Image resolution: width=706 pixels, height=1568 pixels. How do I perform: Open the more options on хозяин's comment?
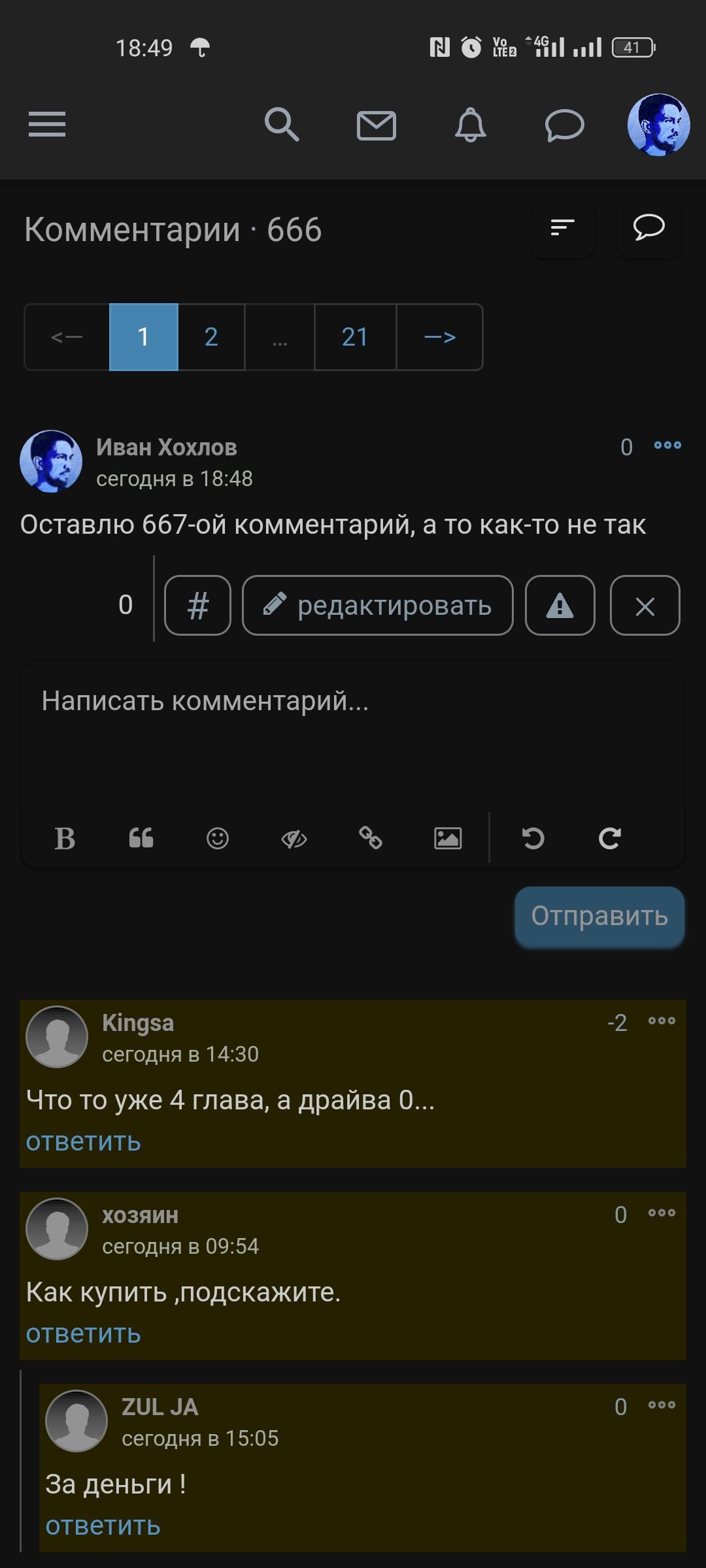pyautogui.click(x=662, y=1213)
